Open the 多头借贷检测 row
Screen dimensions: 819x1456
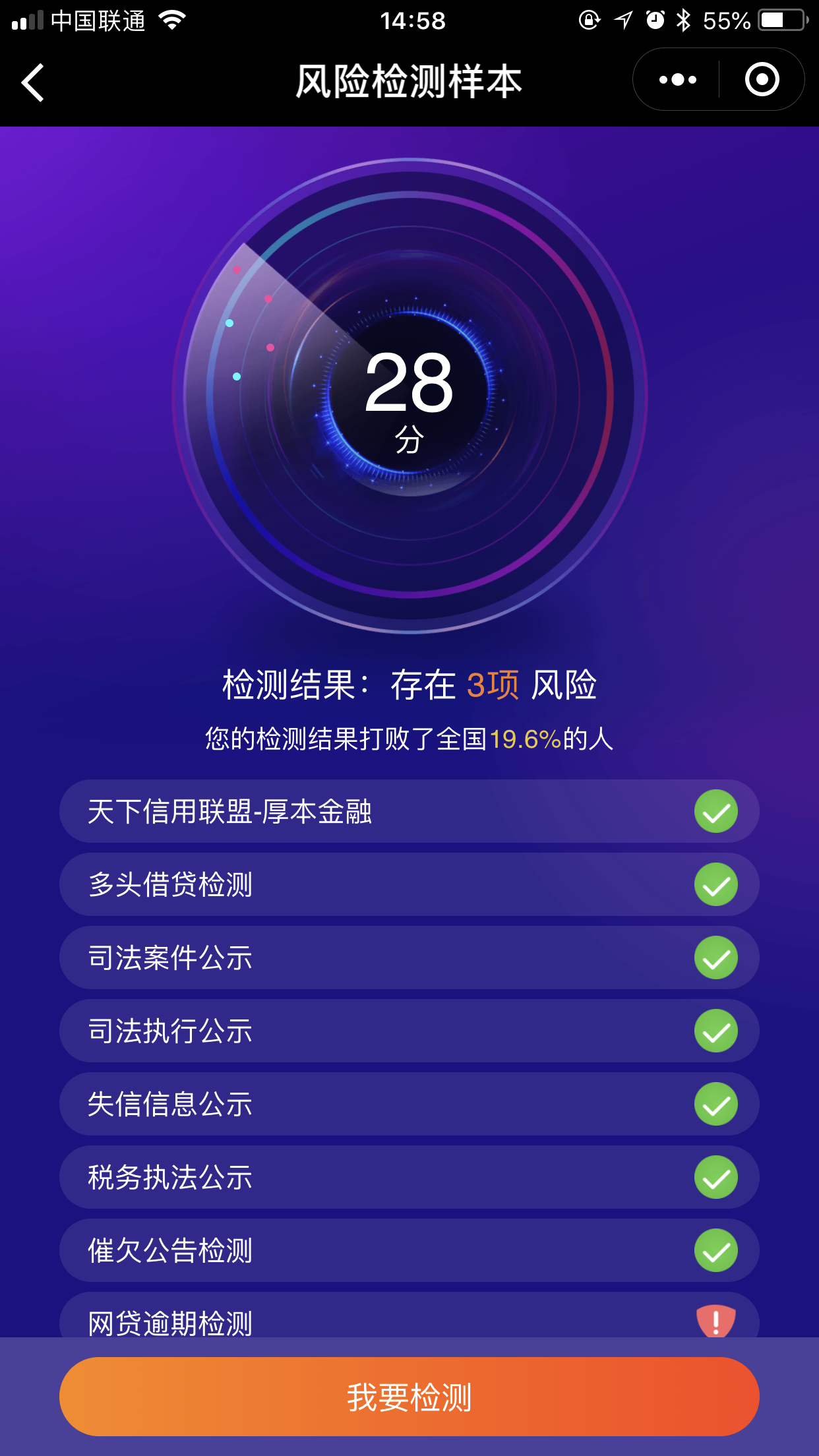coord(409,884)
